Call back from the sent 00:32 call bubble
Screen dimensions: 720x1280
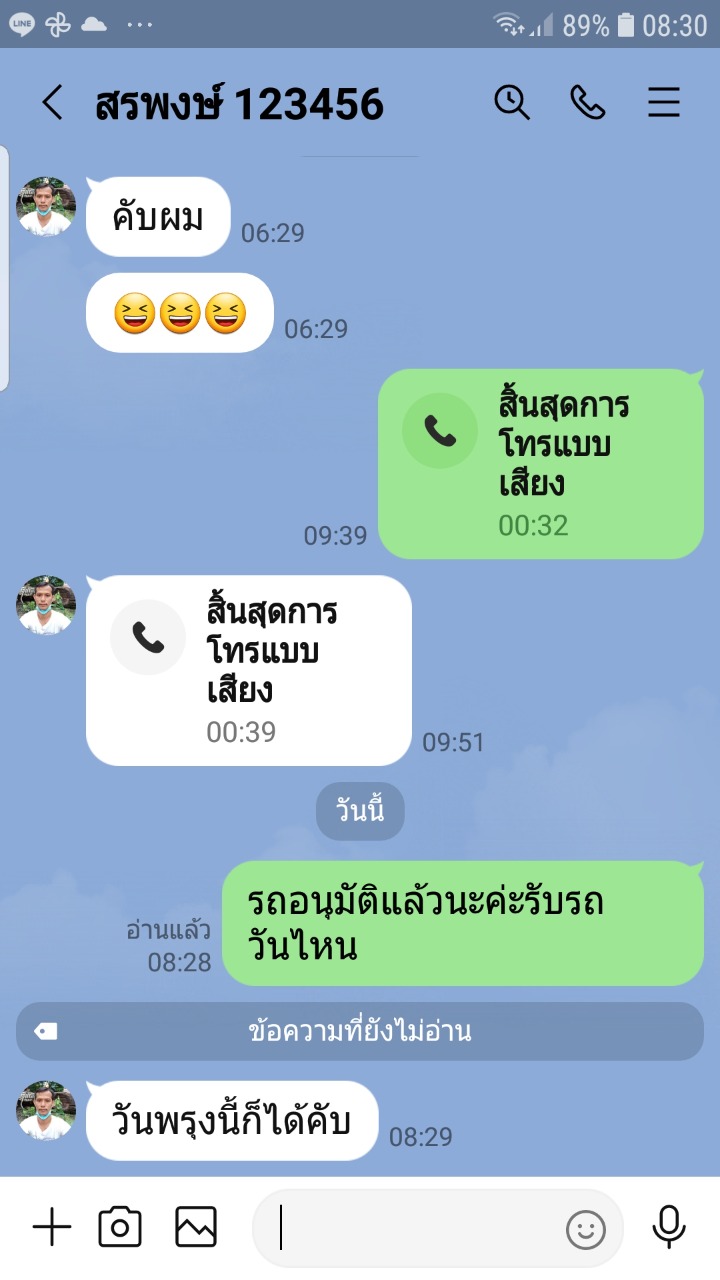pos(541,464)
